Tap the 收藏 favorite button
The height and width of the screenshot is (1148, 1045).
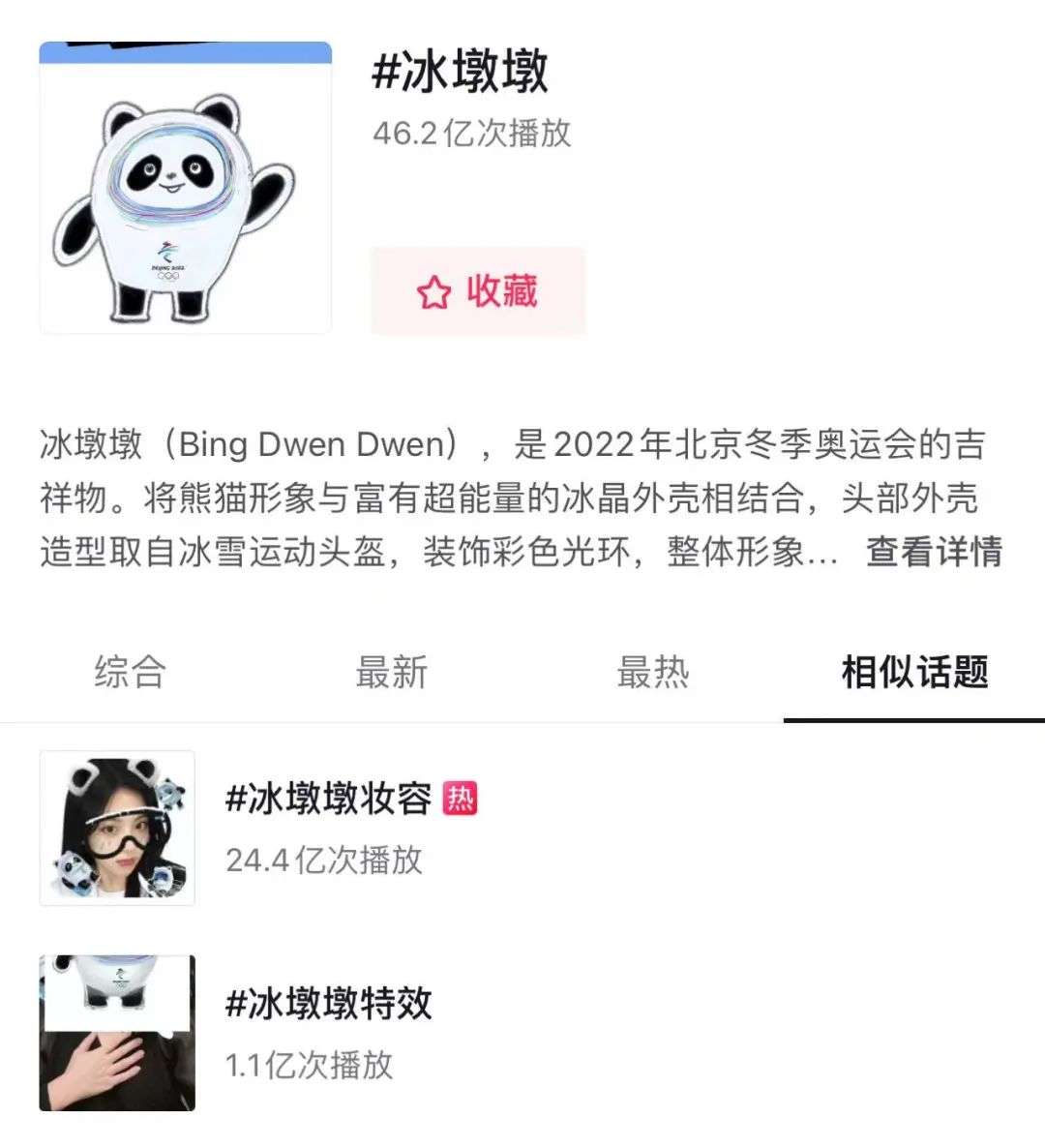coord(478,291)
